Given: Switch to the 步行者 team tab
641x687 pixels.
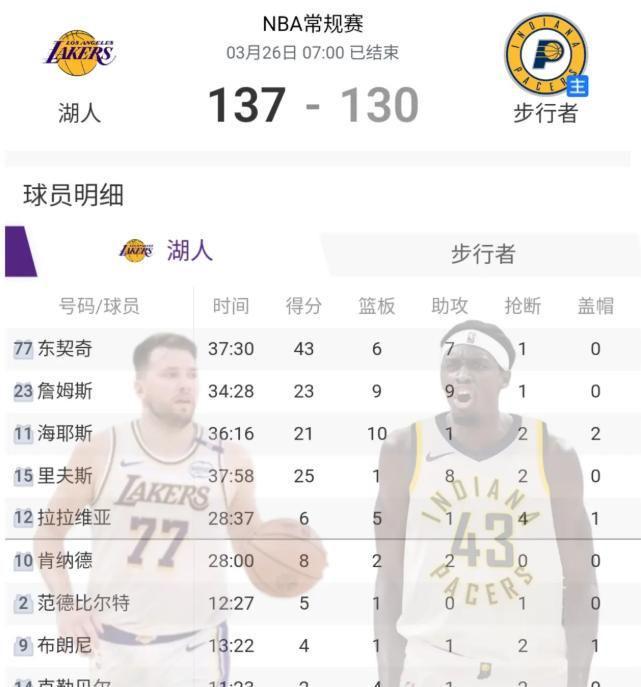Looking at the screenshot, I should [x=482, y=254].
